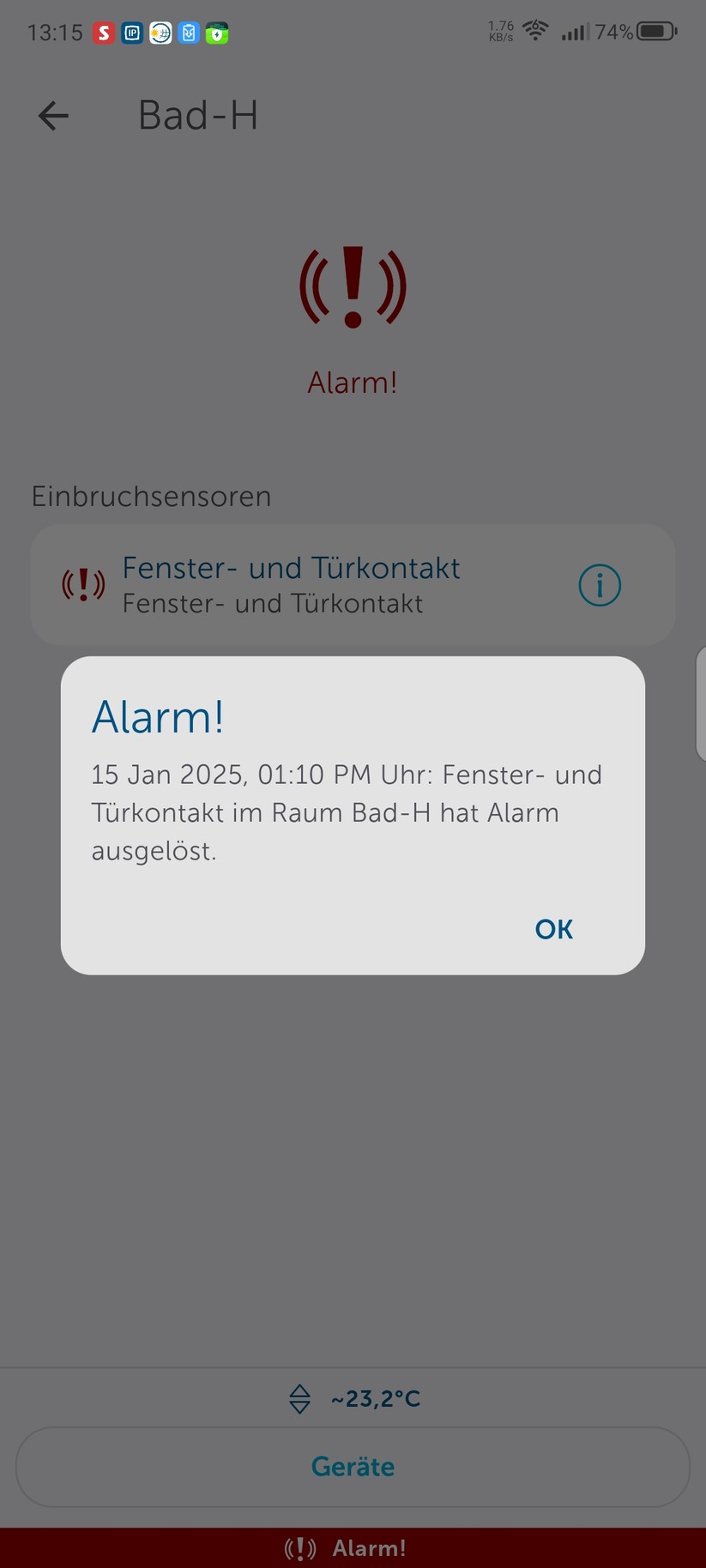The image size is (706, 1568).
Task: Dismiss the alarm dialog with OK
Action: point(552,928)
